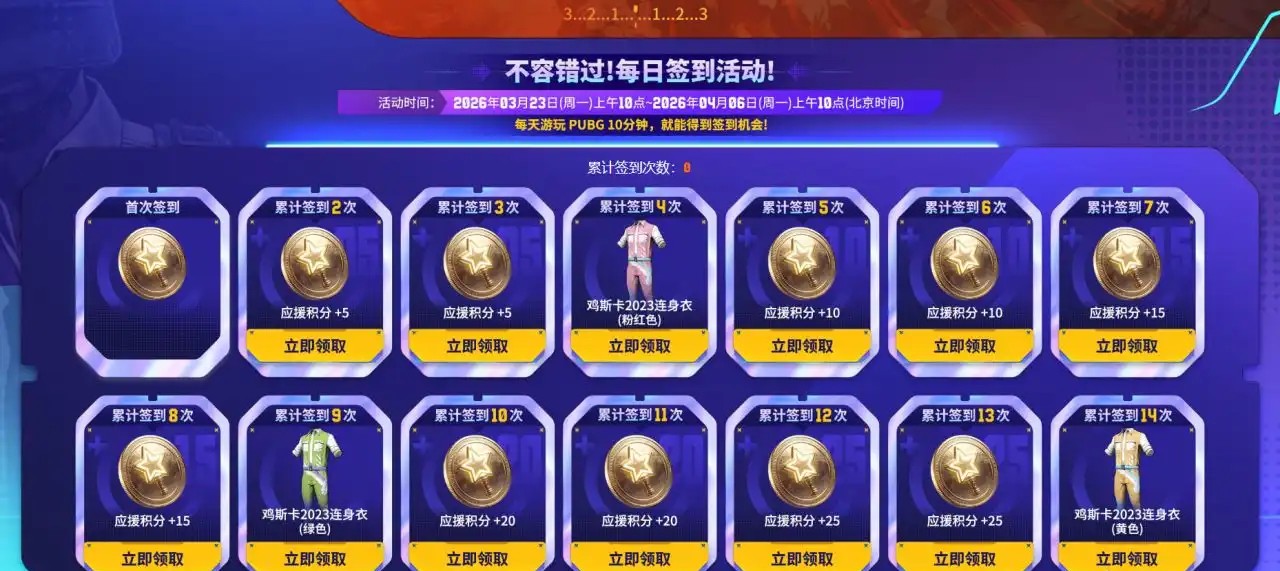Collect 应援积分 +20 for 累计签到11次
This screenshot has height=571, width=1280.
(639, 558)
